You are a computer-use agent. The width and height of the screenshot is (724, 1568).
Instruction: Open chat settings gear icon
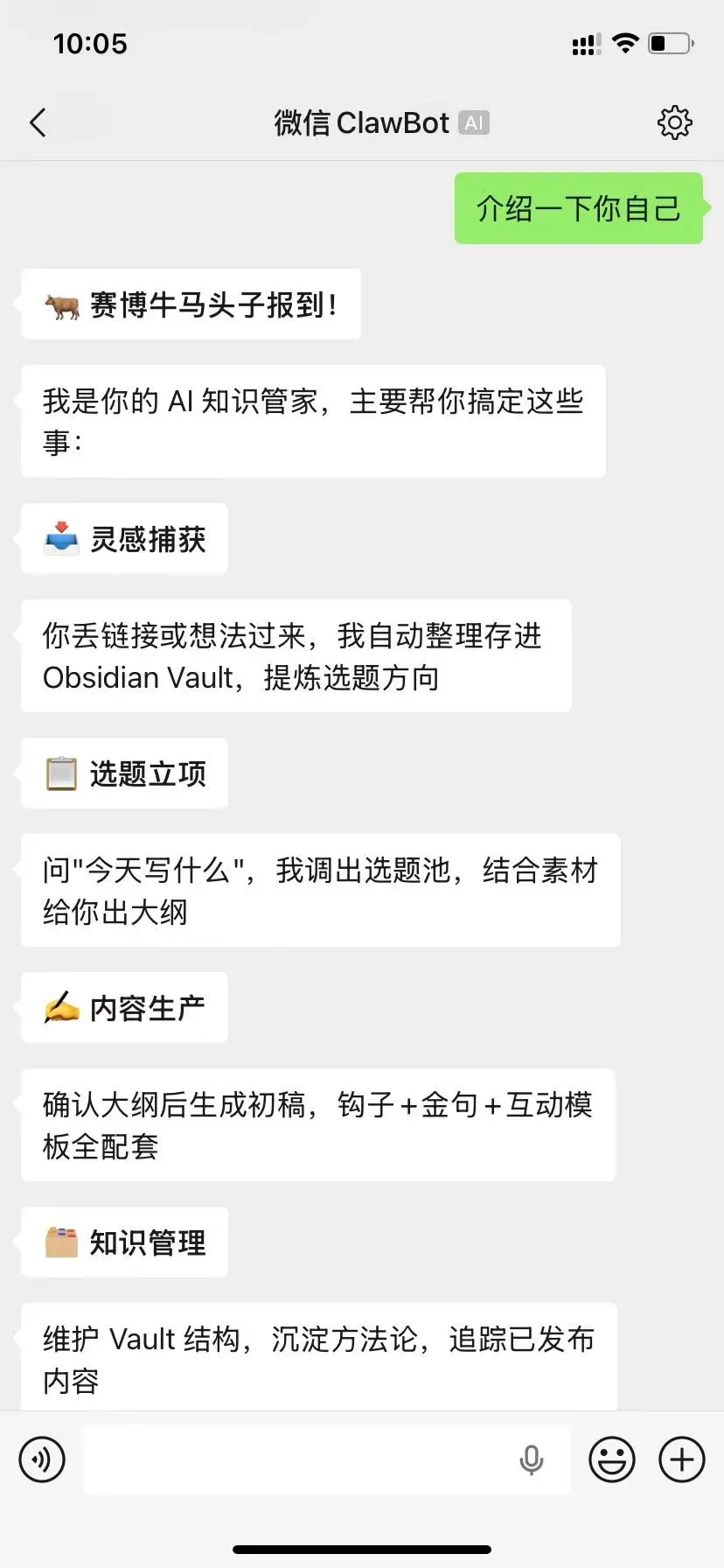(674, 122)
